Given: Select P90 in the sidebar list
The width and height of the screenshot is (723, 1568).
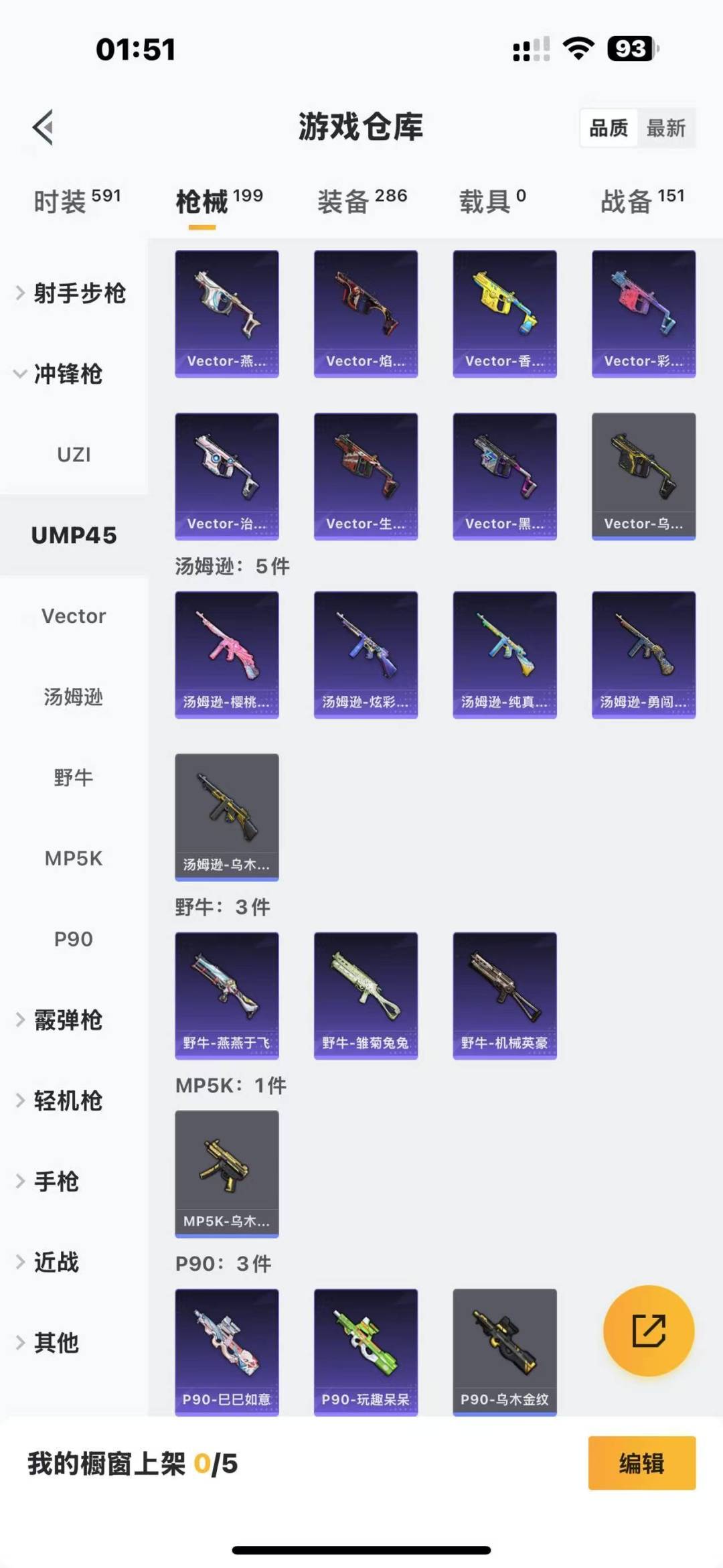Looking at the screenshot, I should click(x=74, y=939).
